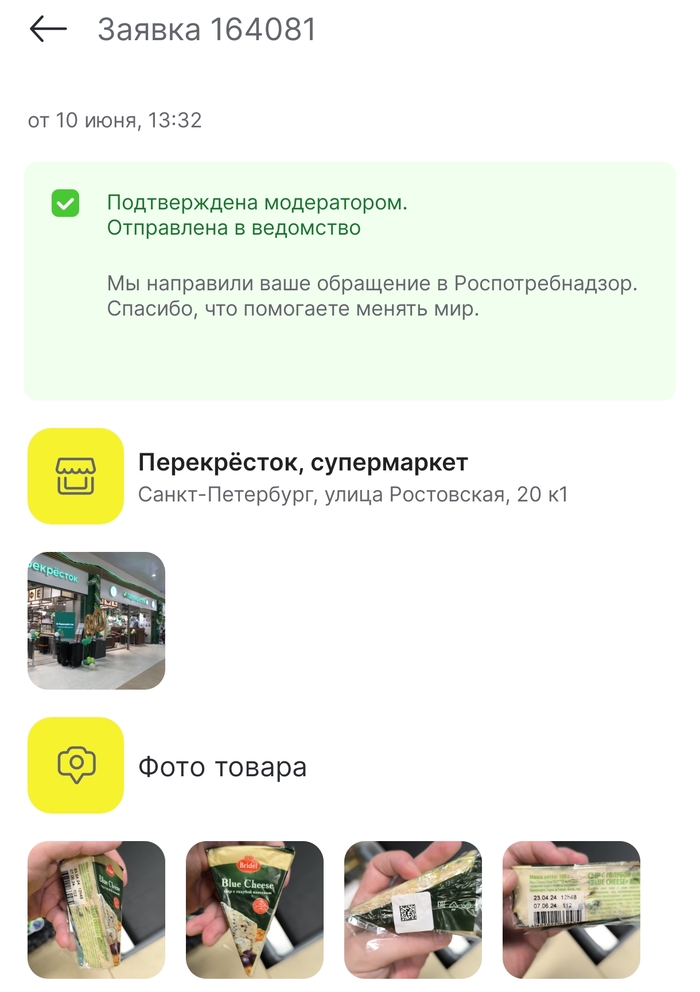Image resolution: width=700 pixels, height=992 pixels.
Task: Open the expiry date label photo
Action: pos(571,908)
